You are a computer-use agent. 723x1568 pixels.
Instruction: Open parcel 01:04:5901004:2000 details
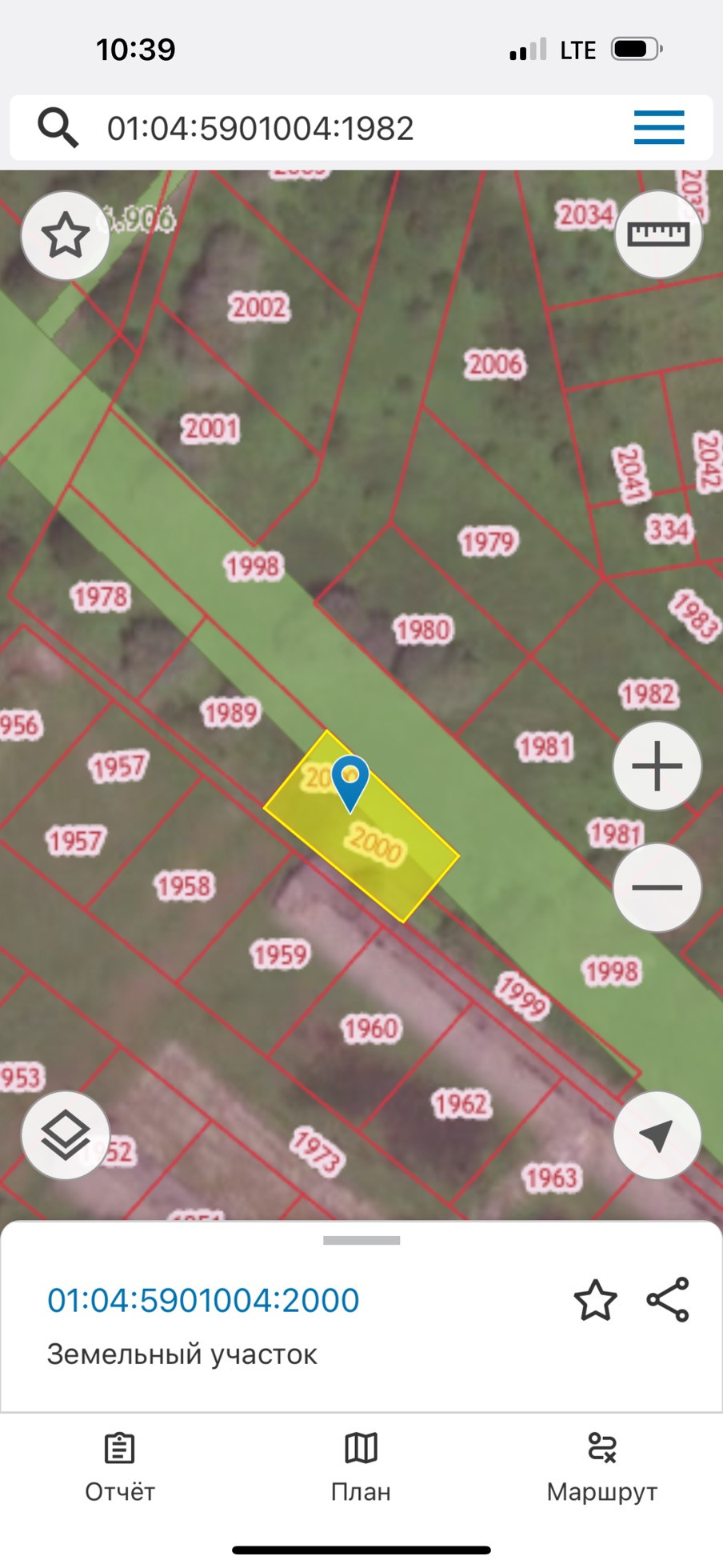203,1300
